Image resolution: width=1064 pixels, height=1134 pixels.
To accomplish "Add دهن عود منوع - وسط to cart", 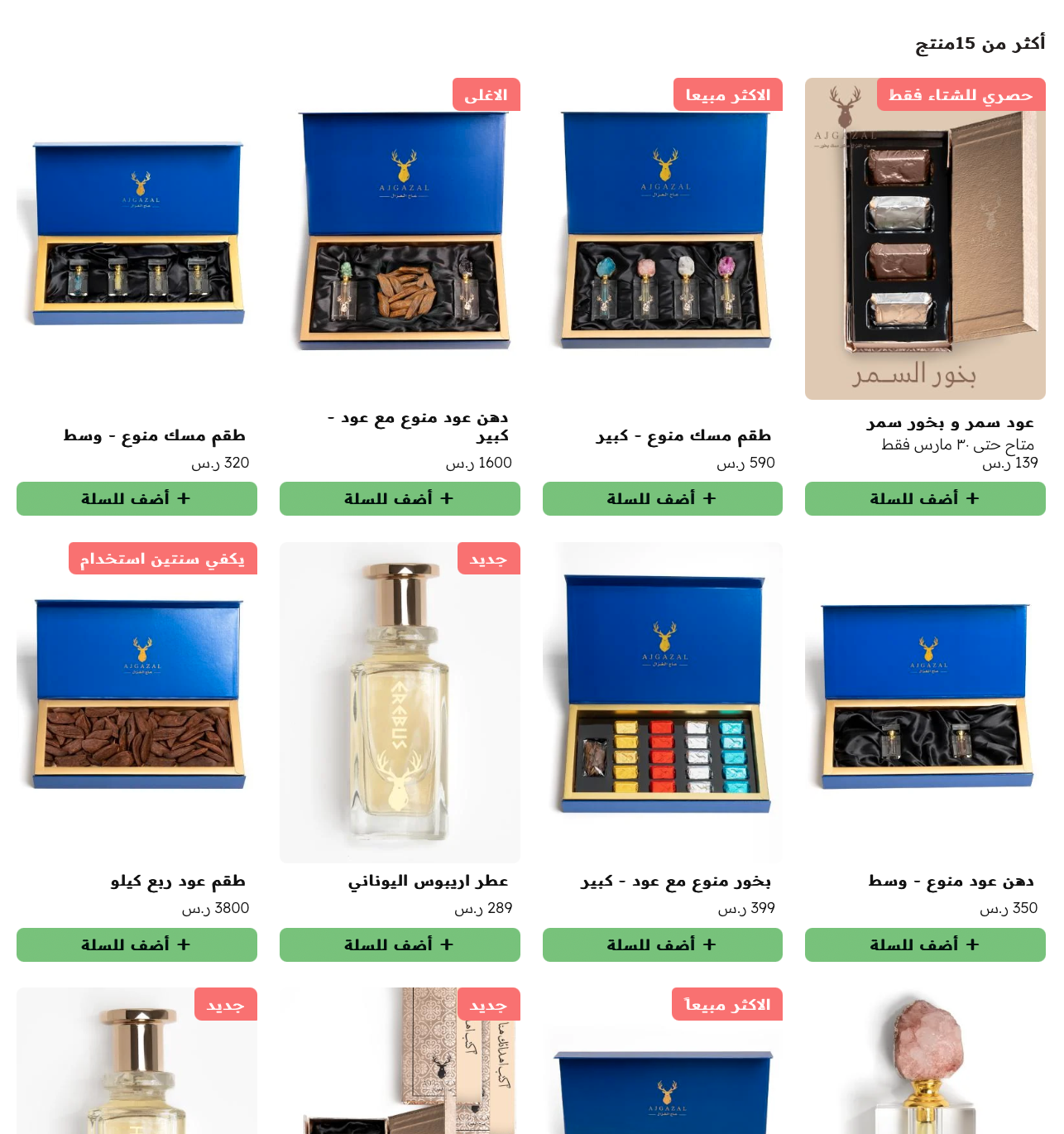I will (x=925, y=944).
